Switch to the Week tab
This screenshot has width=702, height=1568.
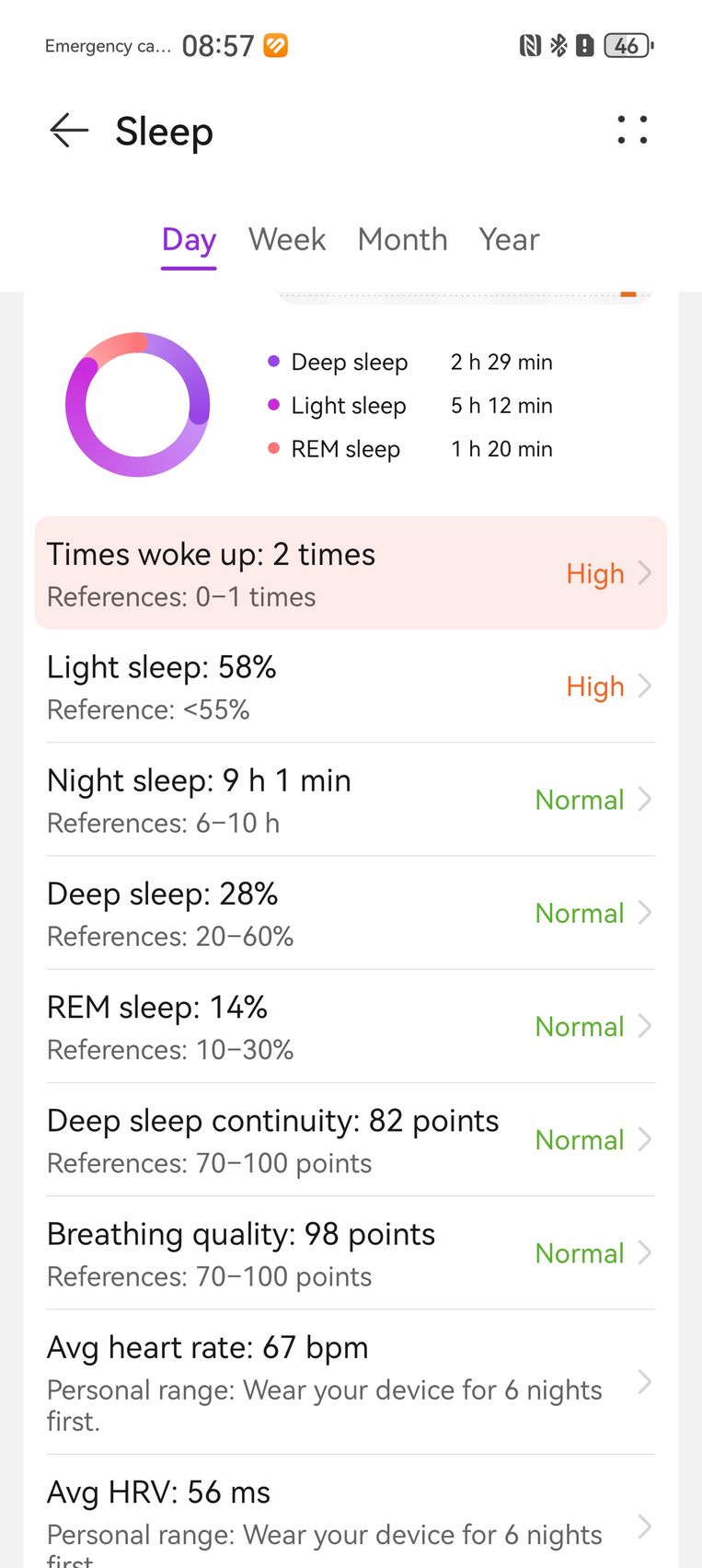pyautogui.click(x=287, y=239)
